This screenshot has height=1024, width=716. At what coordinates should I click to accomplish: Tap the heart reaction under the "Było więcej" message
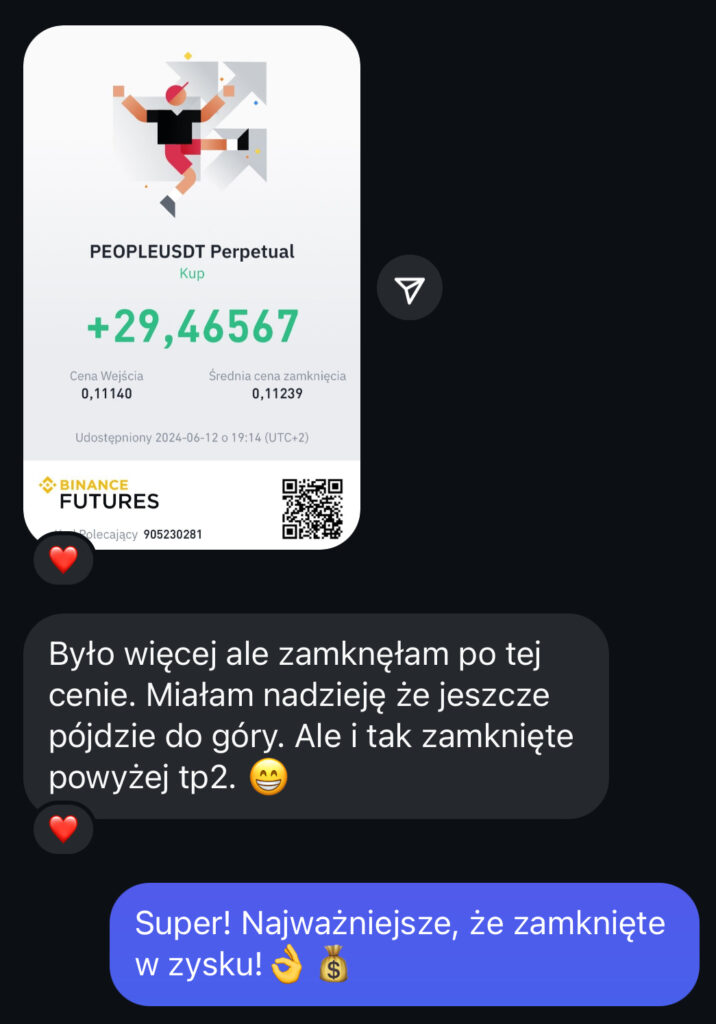click(x=63, y=828)
